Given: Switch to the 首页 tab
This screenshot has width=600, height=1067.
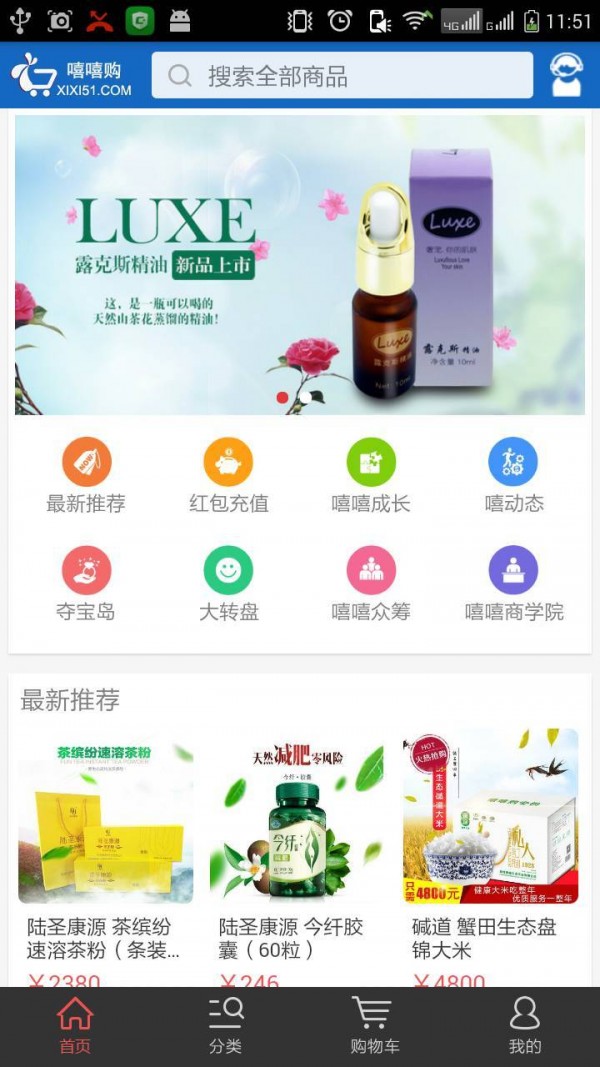Looking at the screenshot, I should (x=75, y=1026).
